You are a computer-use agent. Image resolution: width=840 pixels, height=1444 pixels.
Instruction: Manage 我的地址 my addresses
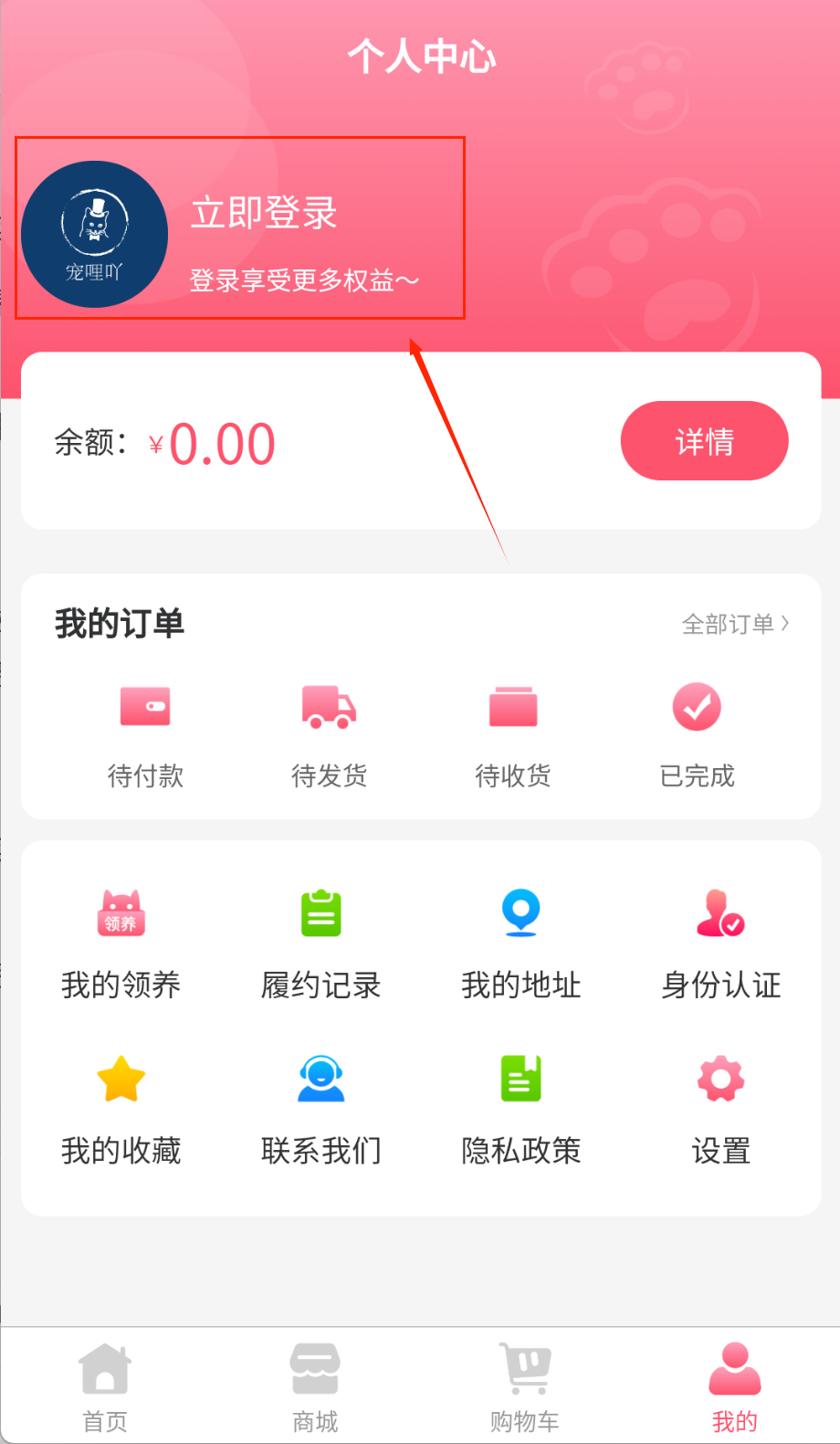point(520,942)
